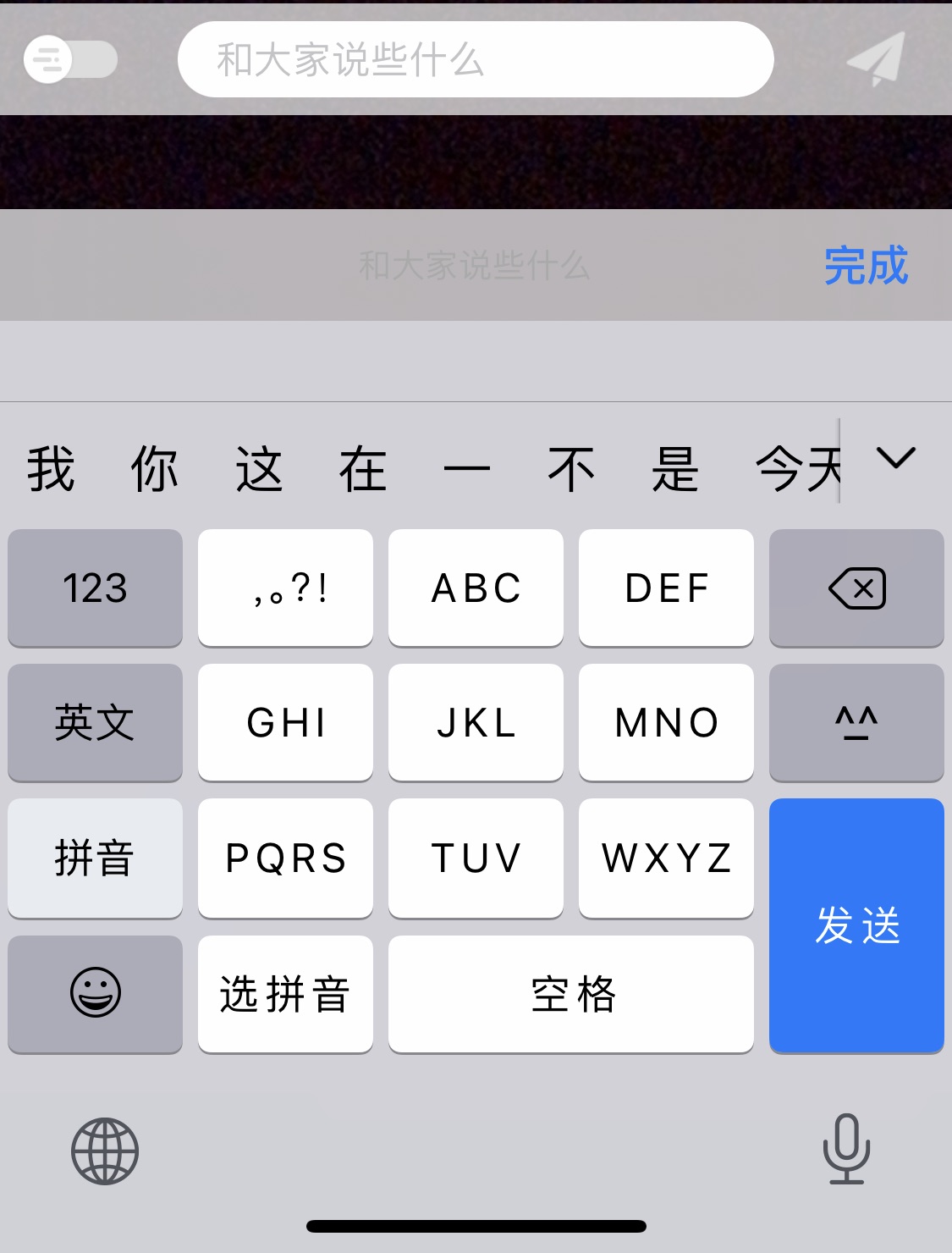Tap the punctuation key ,。?!

pyautogui.click(x=285, y=588)
